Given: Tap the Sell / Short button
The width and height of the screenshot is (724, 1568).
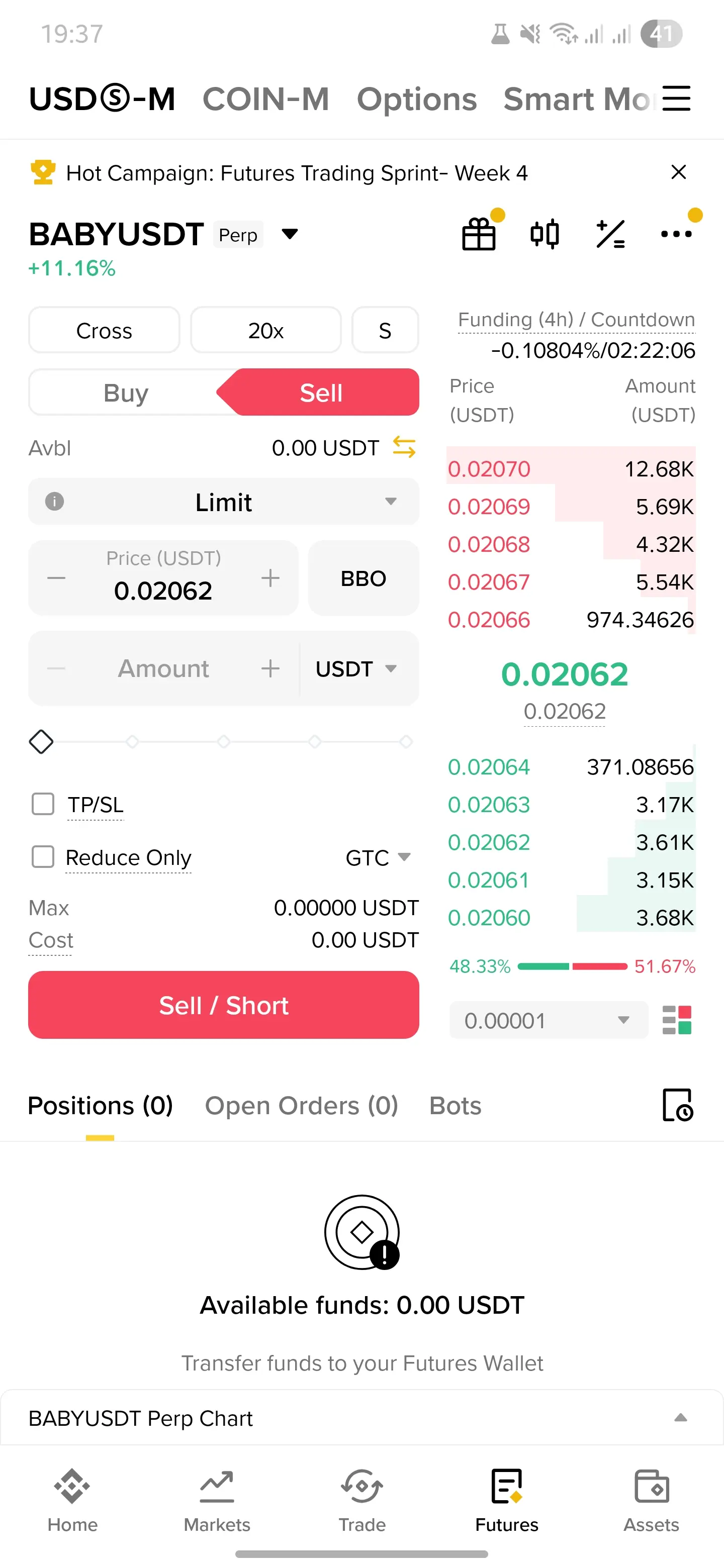Looking at the screenshot, I should click(223, 1005).
